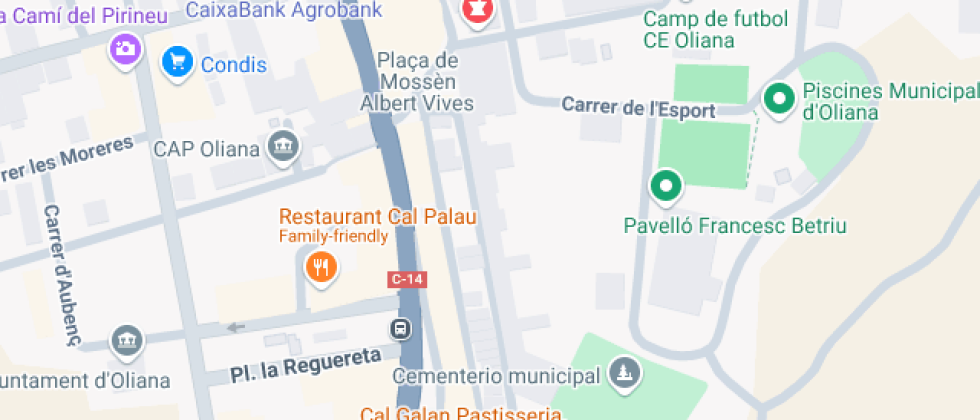Screen dimensions: 980x420
Task: Select the CAP Oliana map pin
Action: [x=284, y=147]
